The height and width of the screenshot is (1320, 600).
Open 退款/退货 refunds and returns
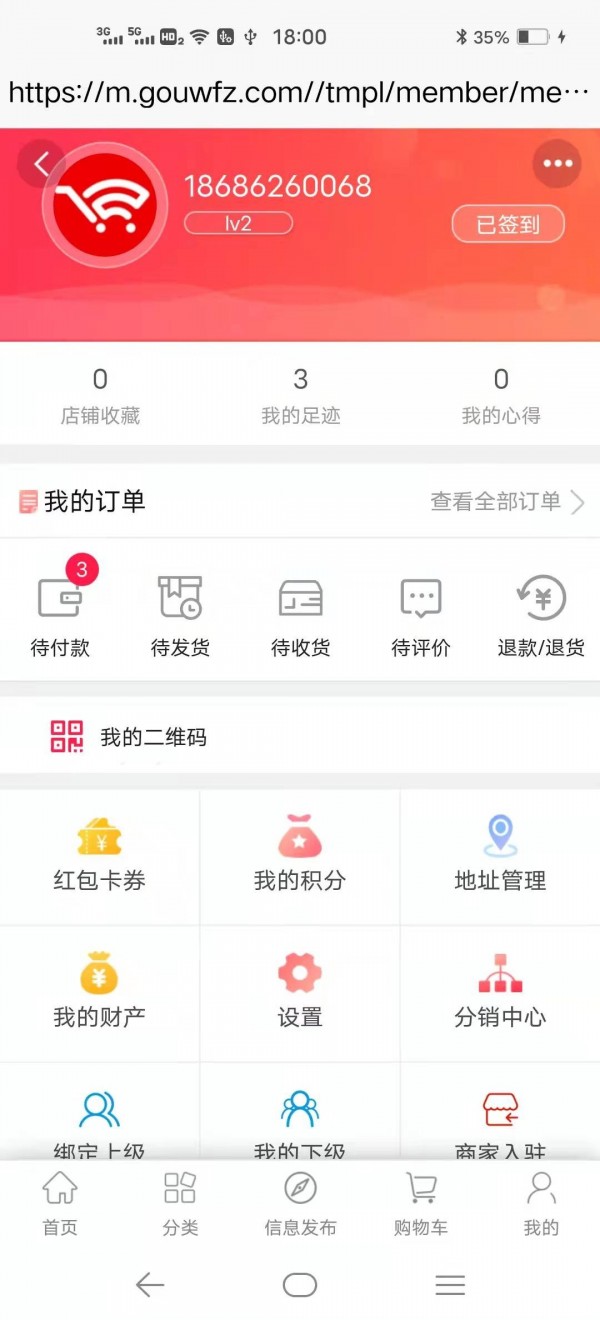541,616
